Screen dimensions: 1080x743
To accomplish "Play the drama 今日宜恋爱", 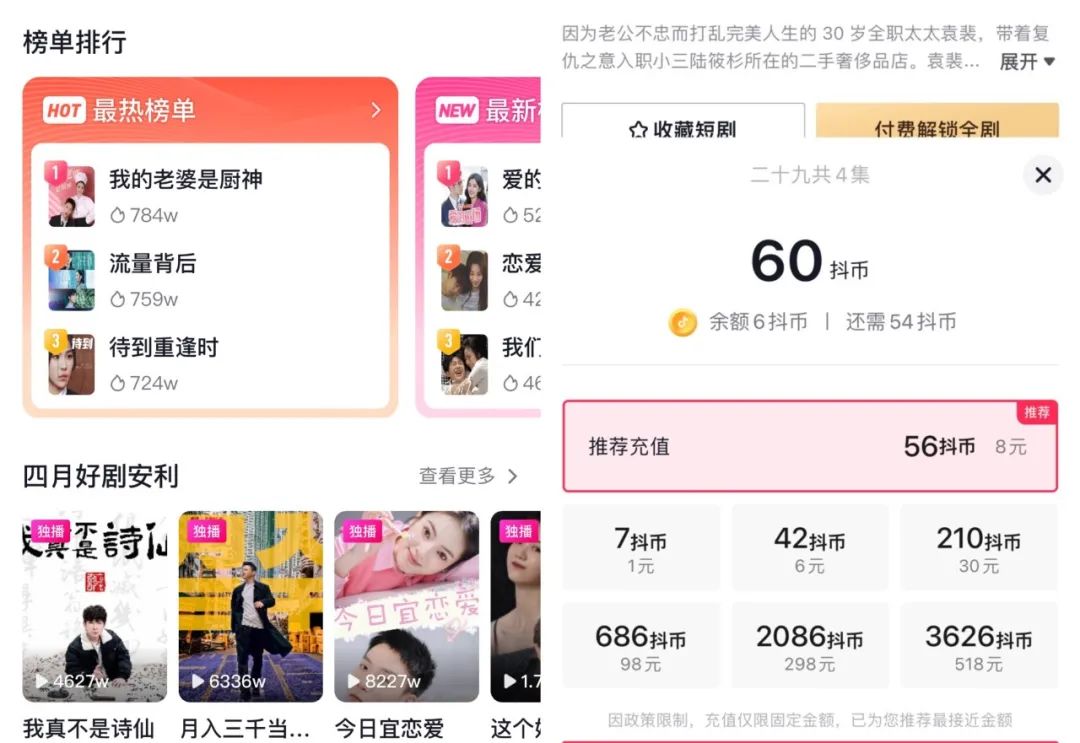I will pyautogui.click(x=406, y=606).
